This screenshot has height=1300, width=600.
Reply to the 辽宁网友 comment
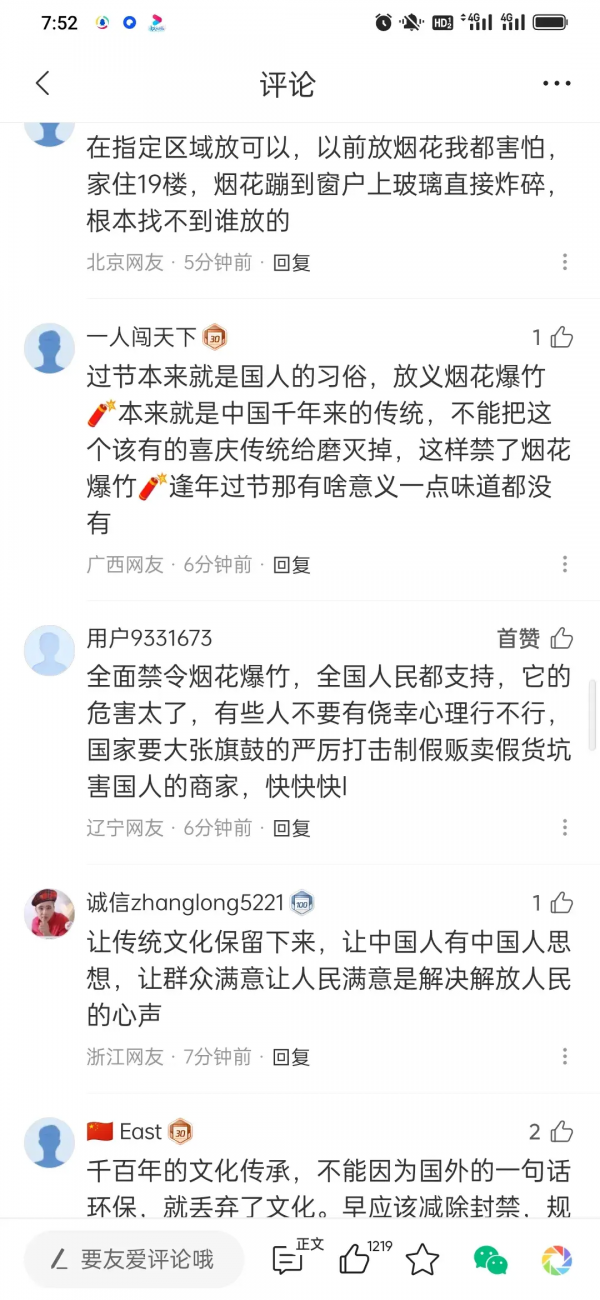[x=292, y=828]
